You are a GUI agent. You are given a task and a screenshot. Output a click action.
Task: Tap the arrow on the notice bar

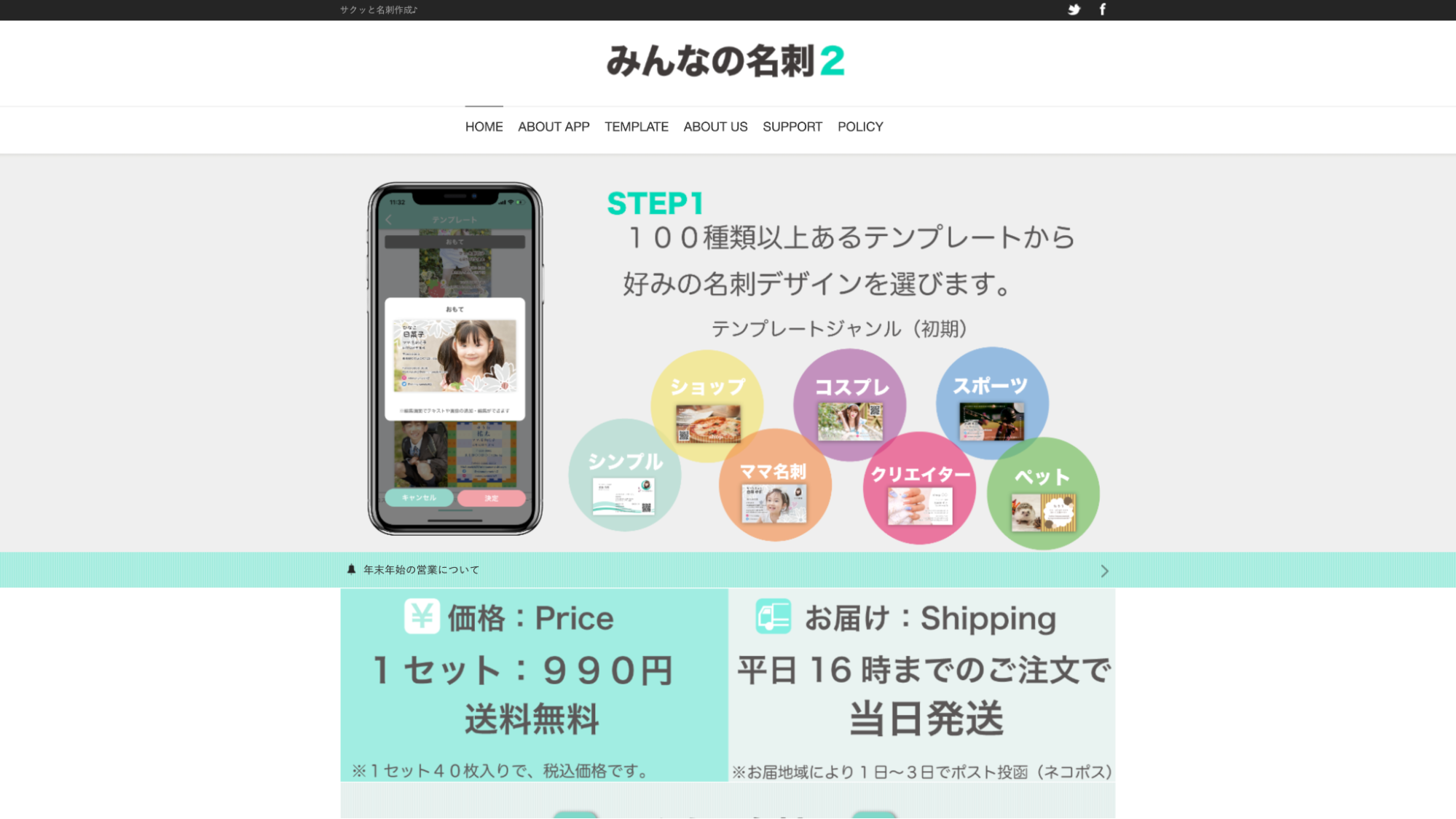click(x=1104, y=571)
